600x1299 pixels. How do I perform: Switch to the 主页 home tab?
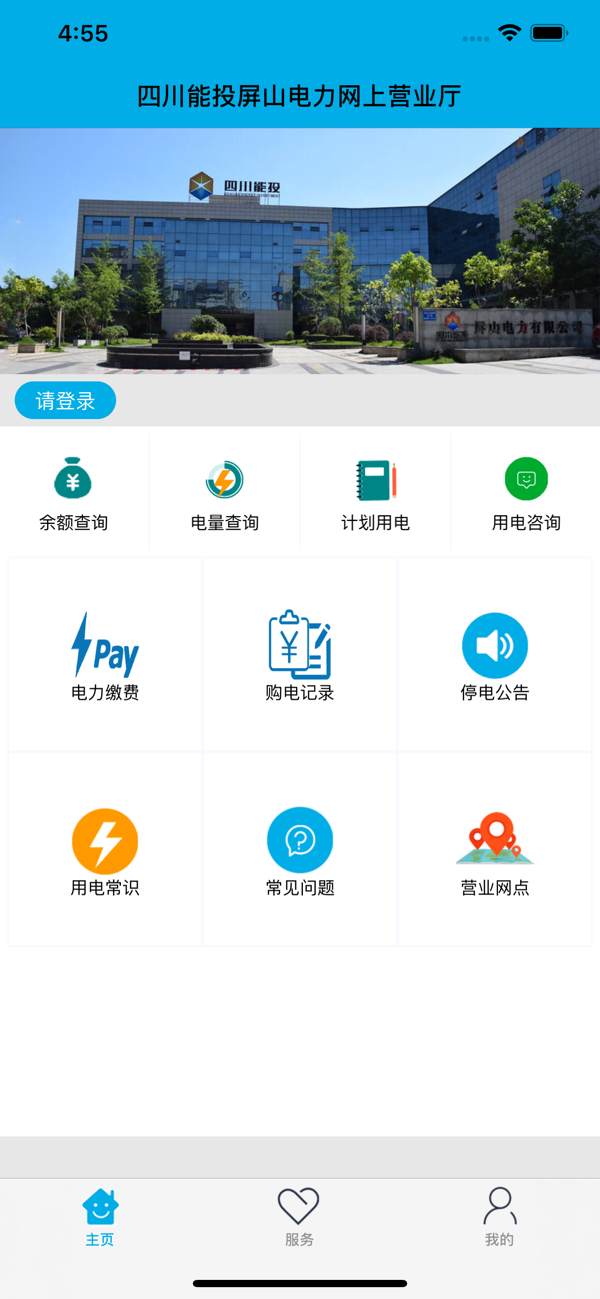pyautogui.click(x=100, y=1217)
